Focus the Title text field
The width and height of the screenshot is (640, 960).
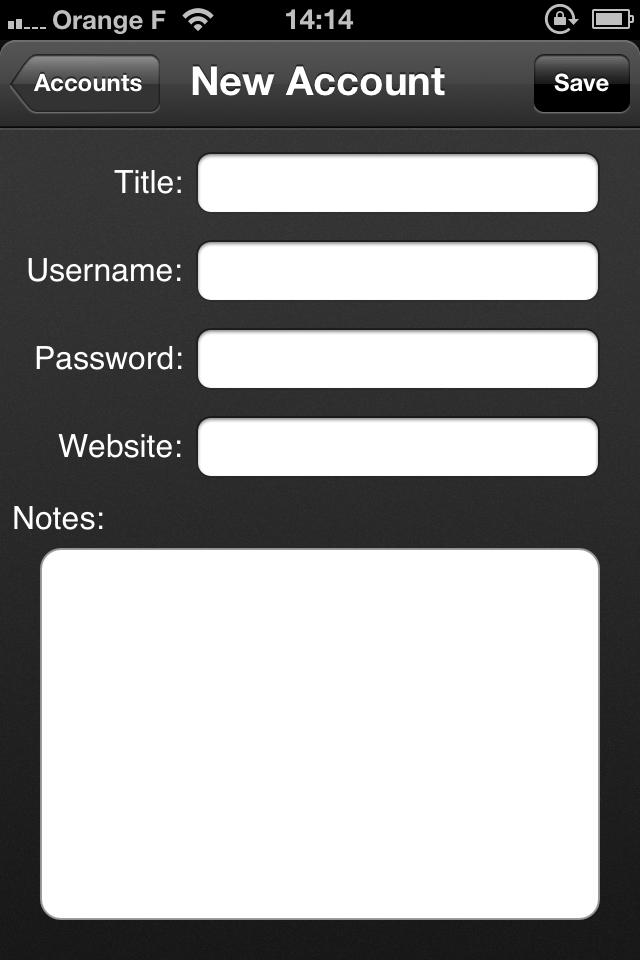click(397, 183)
